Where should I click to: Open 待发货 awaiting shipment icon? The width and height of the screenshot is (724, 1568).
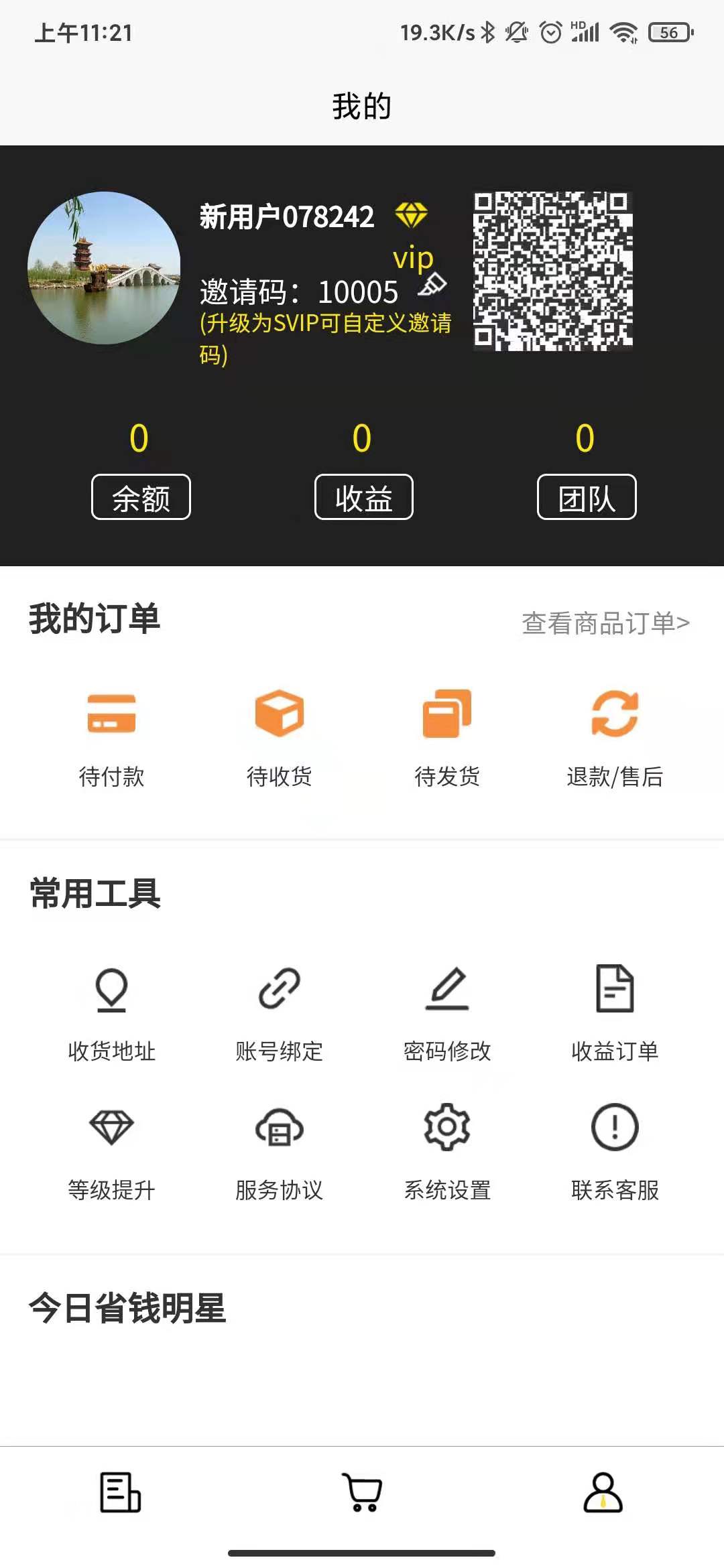(x=447, y=727)
